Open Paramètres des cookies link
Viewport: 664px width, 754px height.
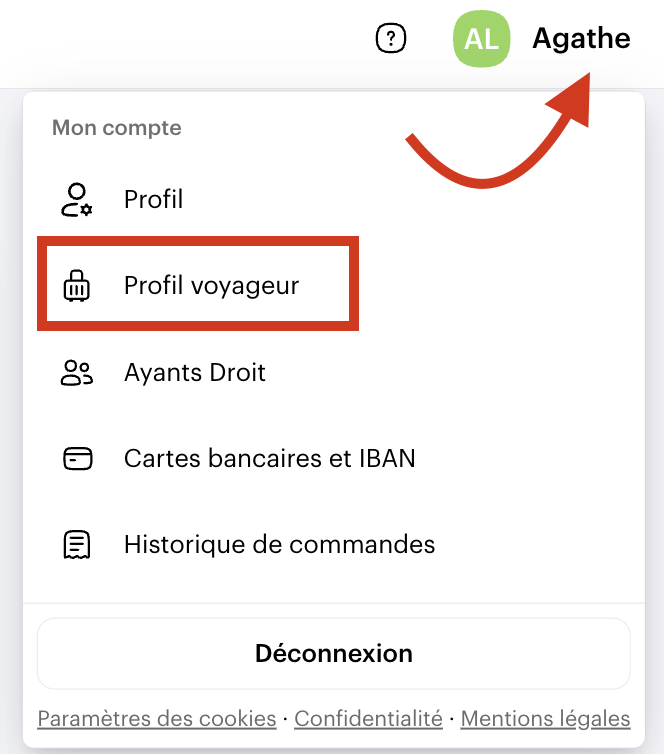[156, 718]
